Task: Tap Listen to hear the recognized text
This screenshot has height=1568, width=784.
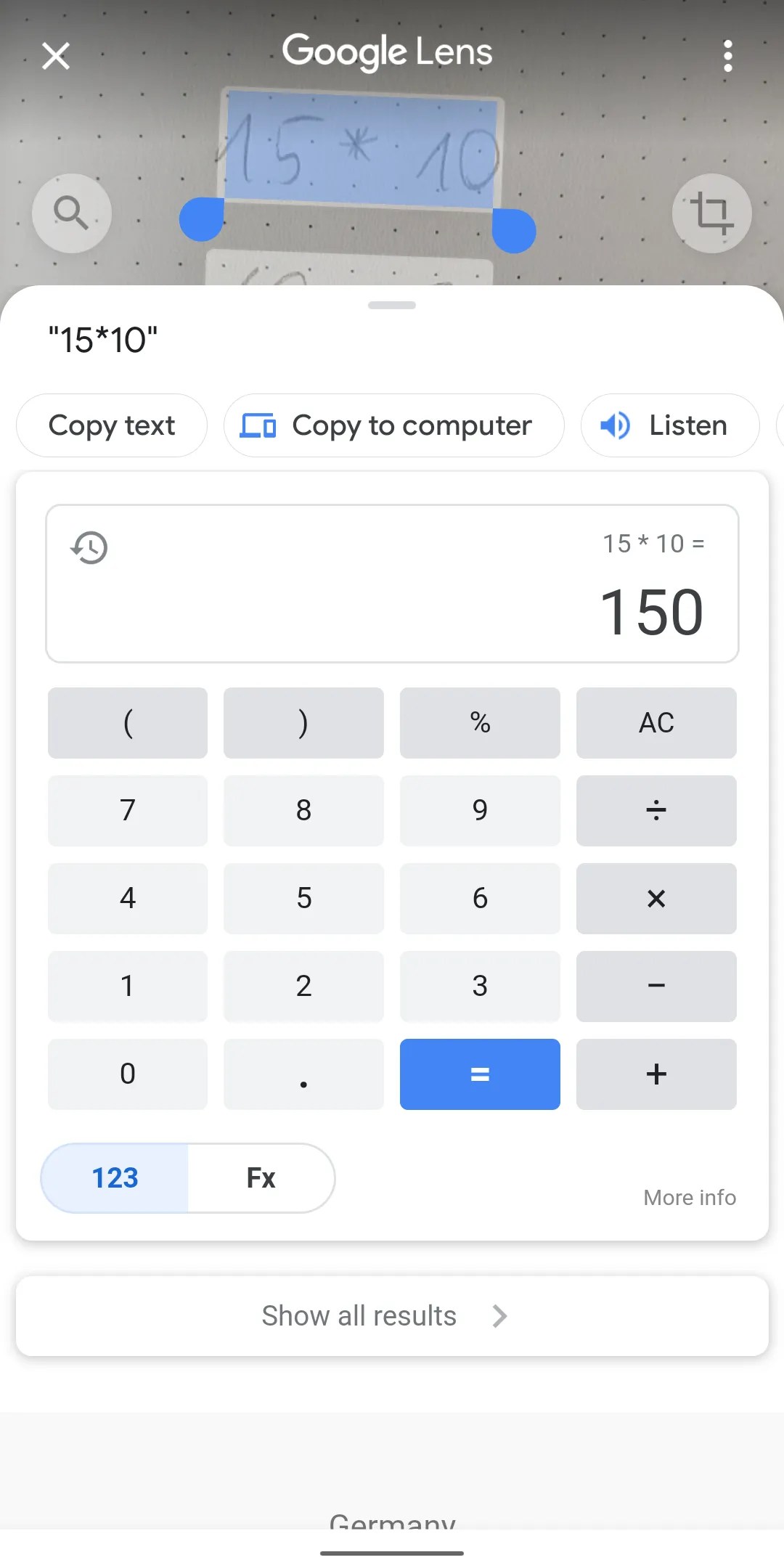Action: pyautogui.click(x=669, y=425)
